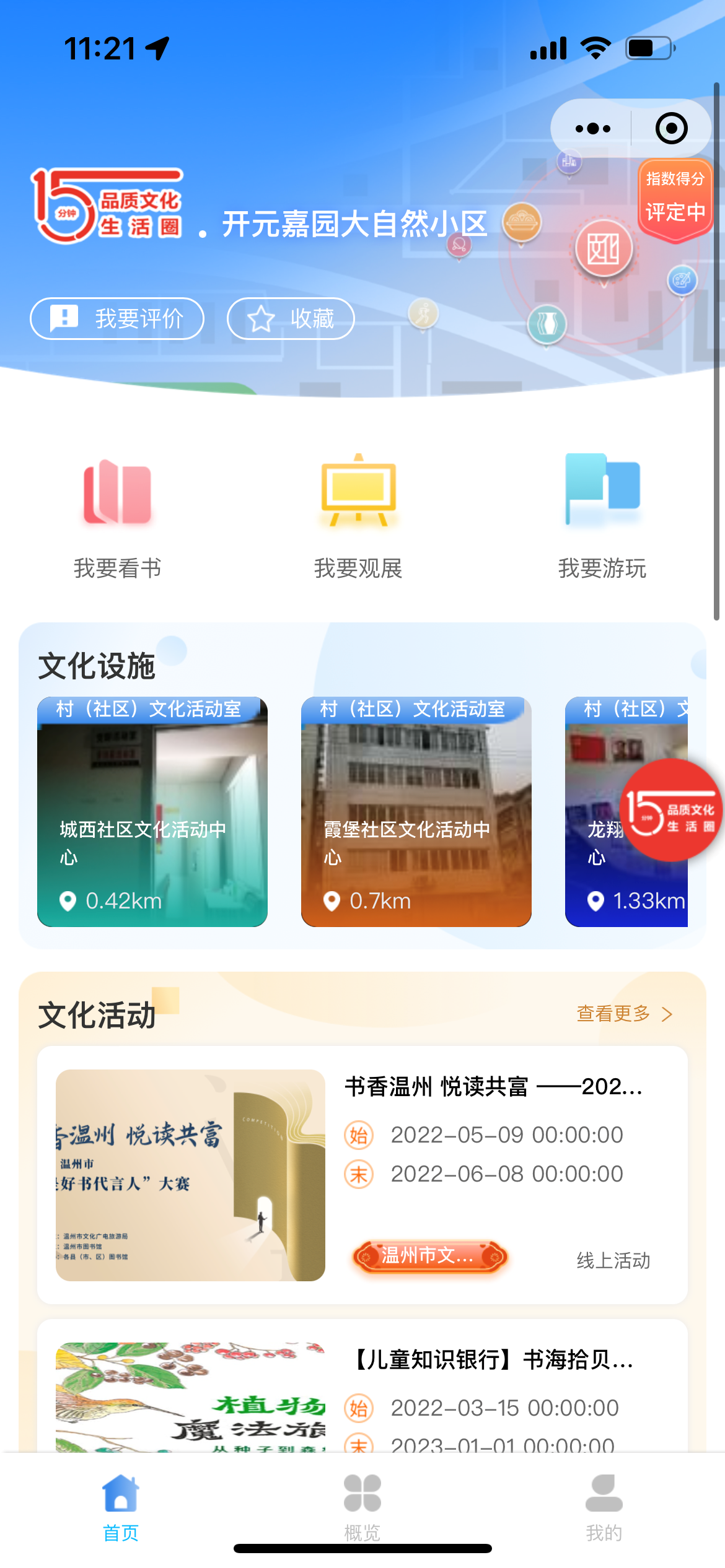Switch to the 概览 tab

coord(362,1506)
